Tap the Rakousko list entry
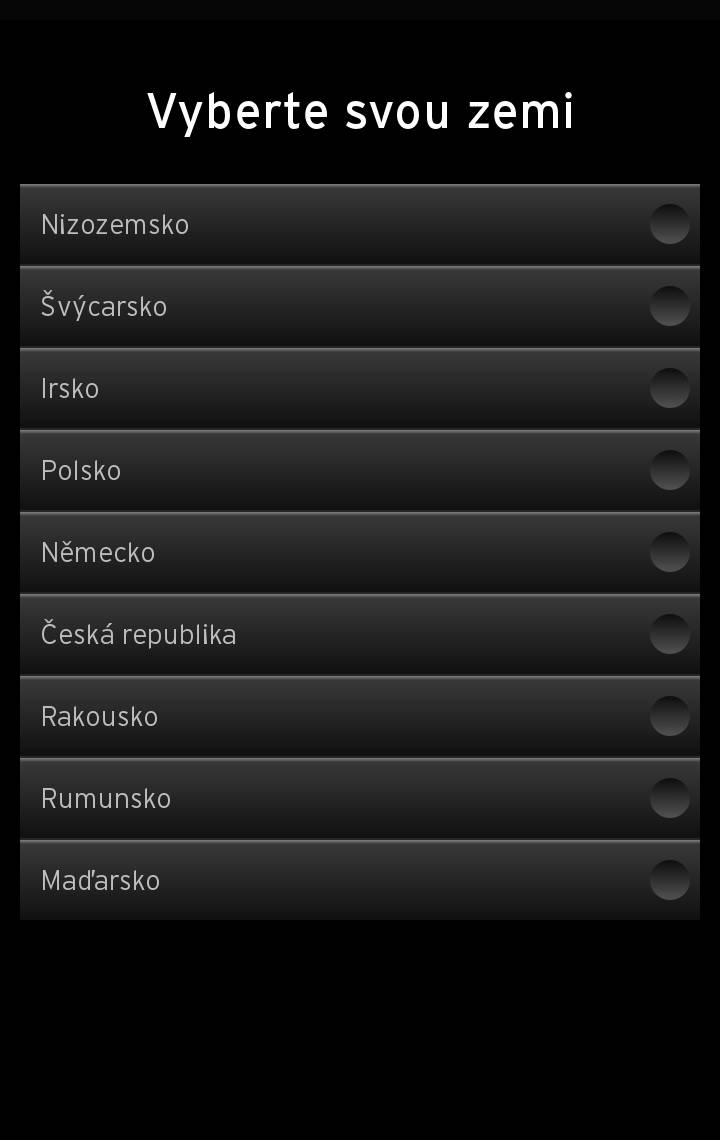This screenshot has width=720, height=1140. (300, 716)
